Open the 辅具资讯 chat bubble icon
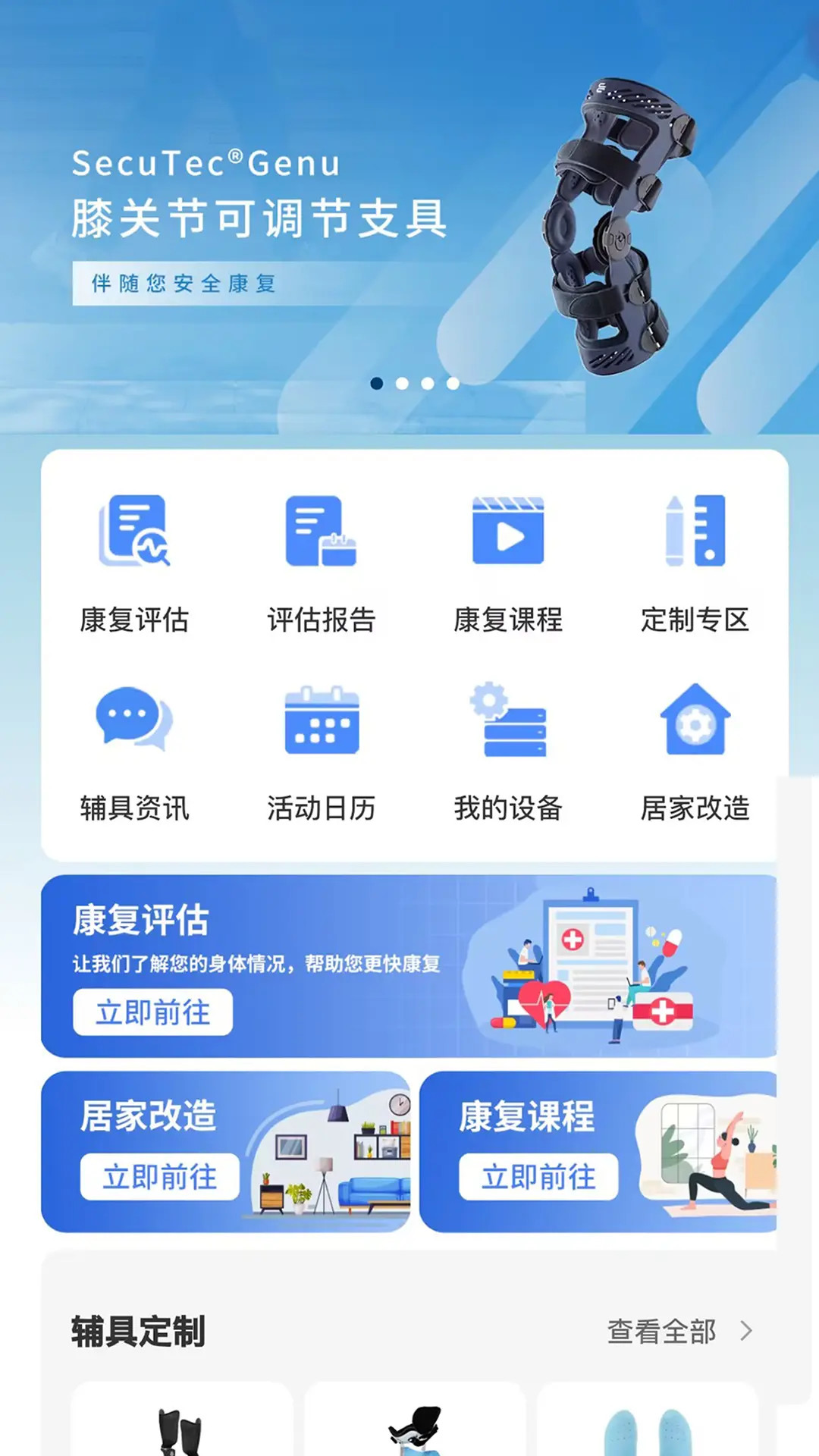Image resolution: width=819 pixels, height=1456 pixels. pos(135,722)
